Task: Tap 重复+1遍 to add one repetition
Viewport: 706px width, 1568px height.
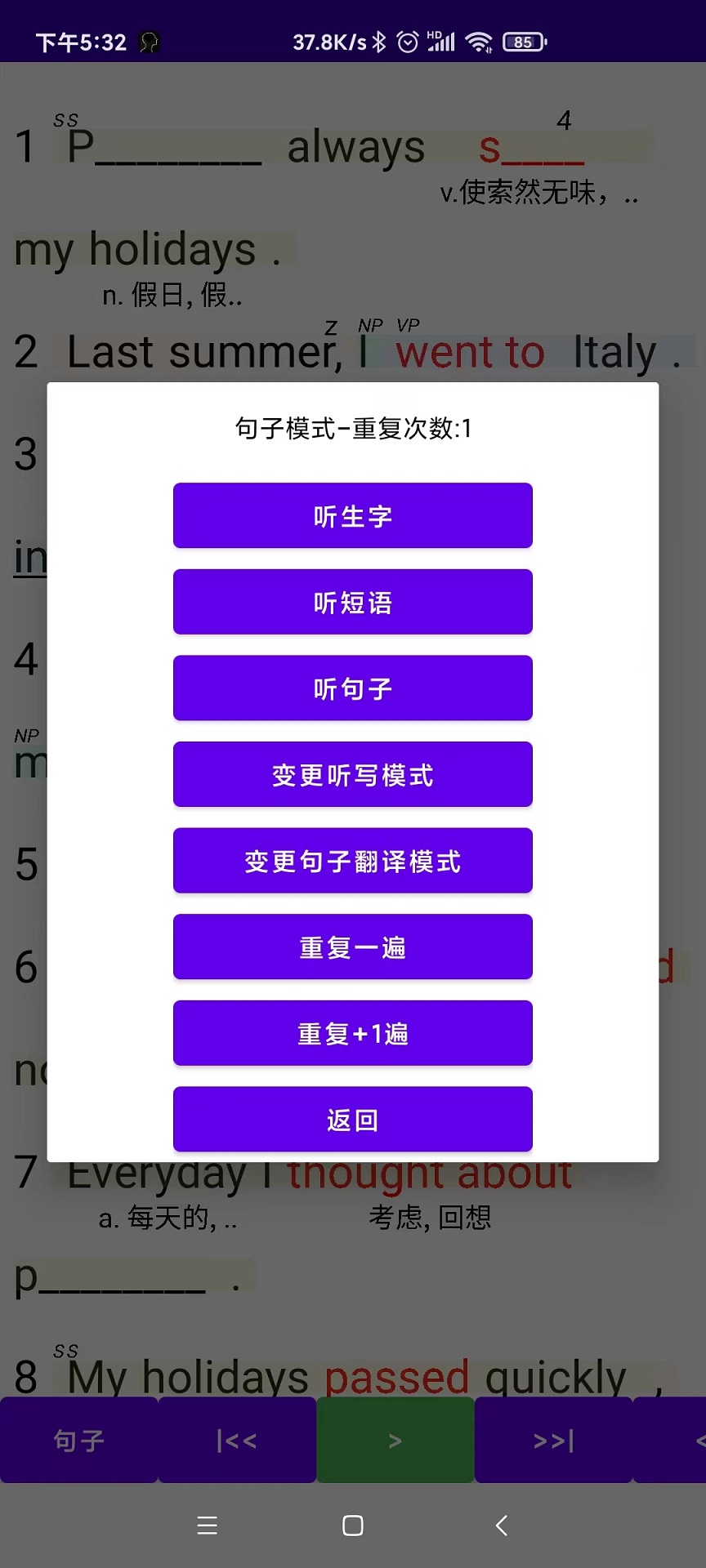Action: point(352,1033)
